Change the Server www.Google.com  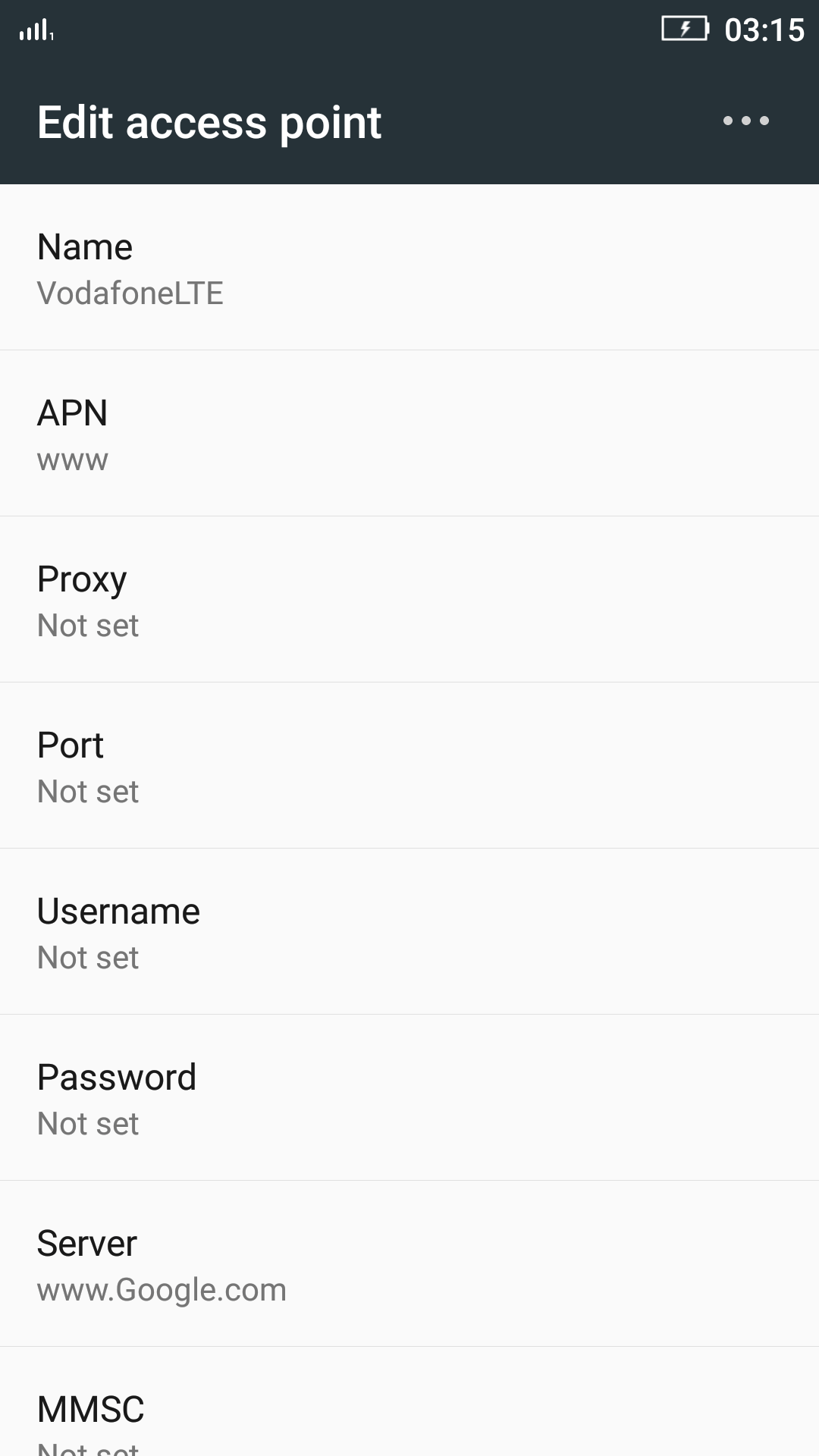409,1264
